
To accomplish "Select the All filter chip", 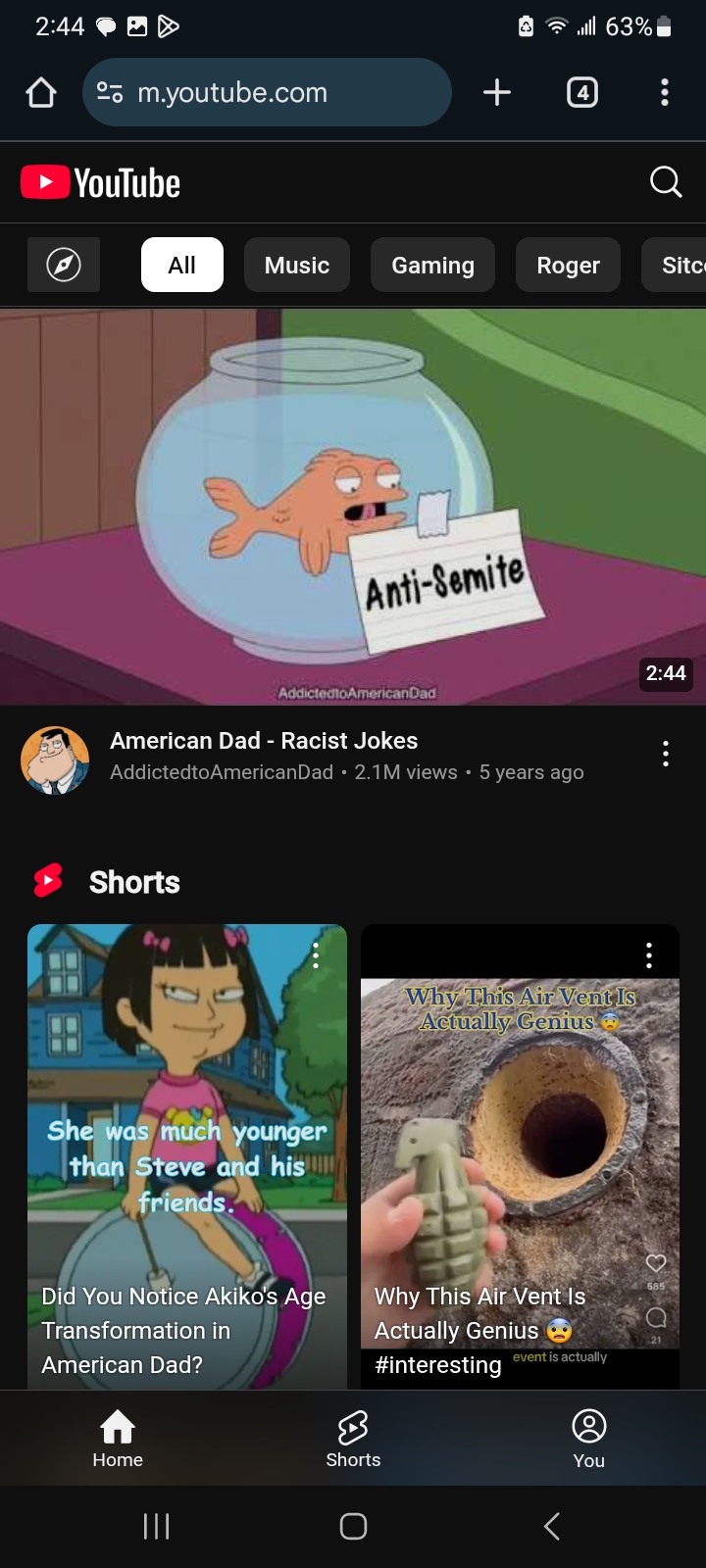I will [x=181, y=265].
